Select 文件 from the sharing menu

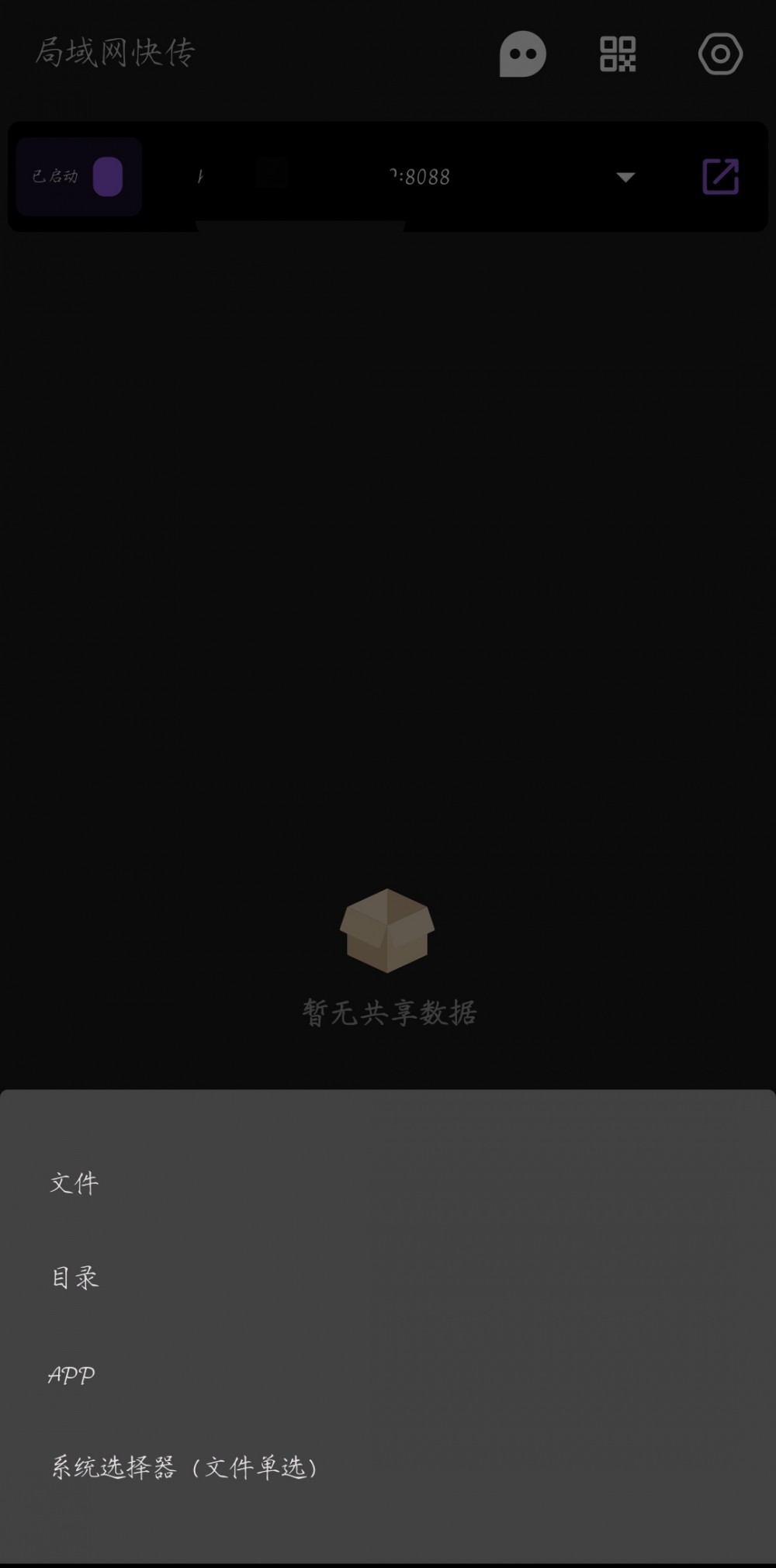click(74, 1182)
